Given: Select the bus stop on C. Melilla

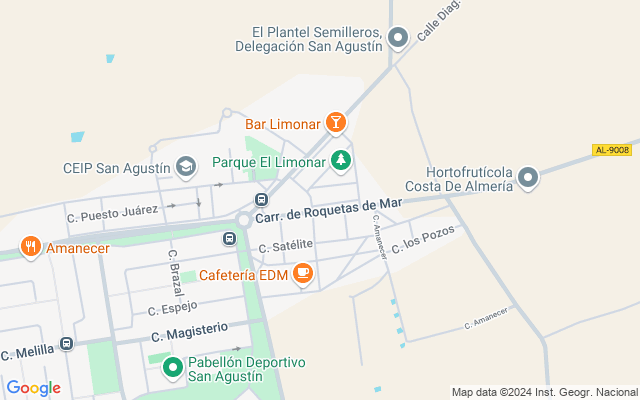Looking at the screenshot, I should (67, 344).
